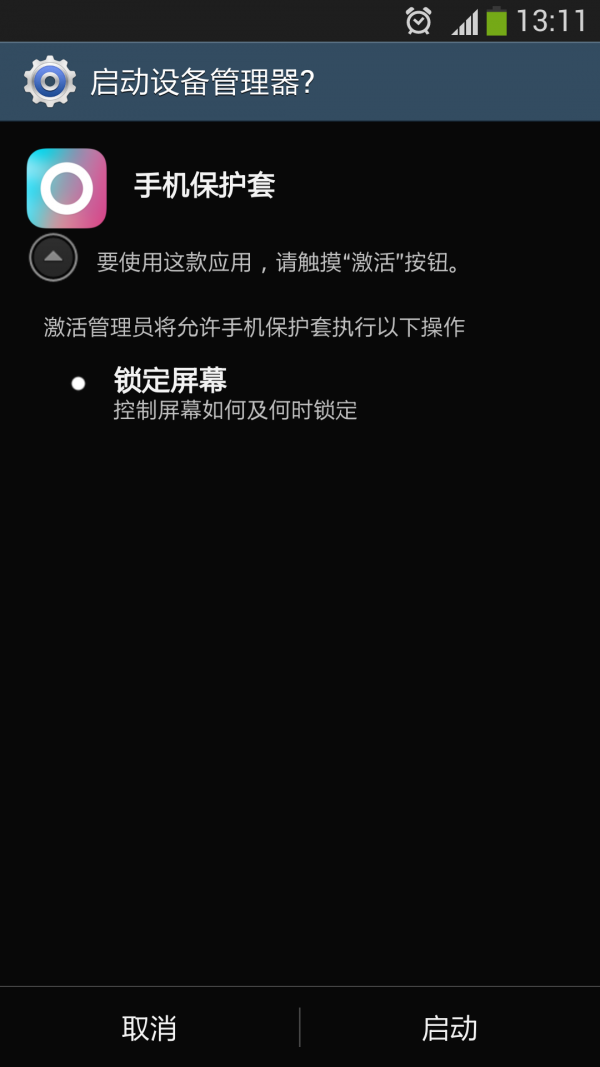Tap 启动 to activate device administrator
This screenshot has width=600, height=1067.
[449, 1027]
